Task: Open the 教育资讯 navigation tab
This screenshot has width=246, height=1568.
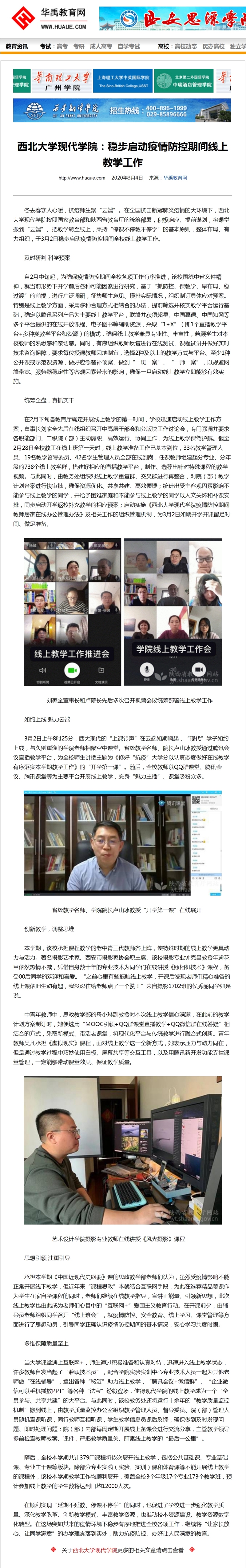Action: point(17,46)
